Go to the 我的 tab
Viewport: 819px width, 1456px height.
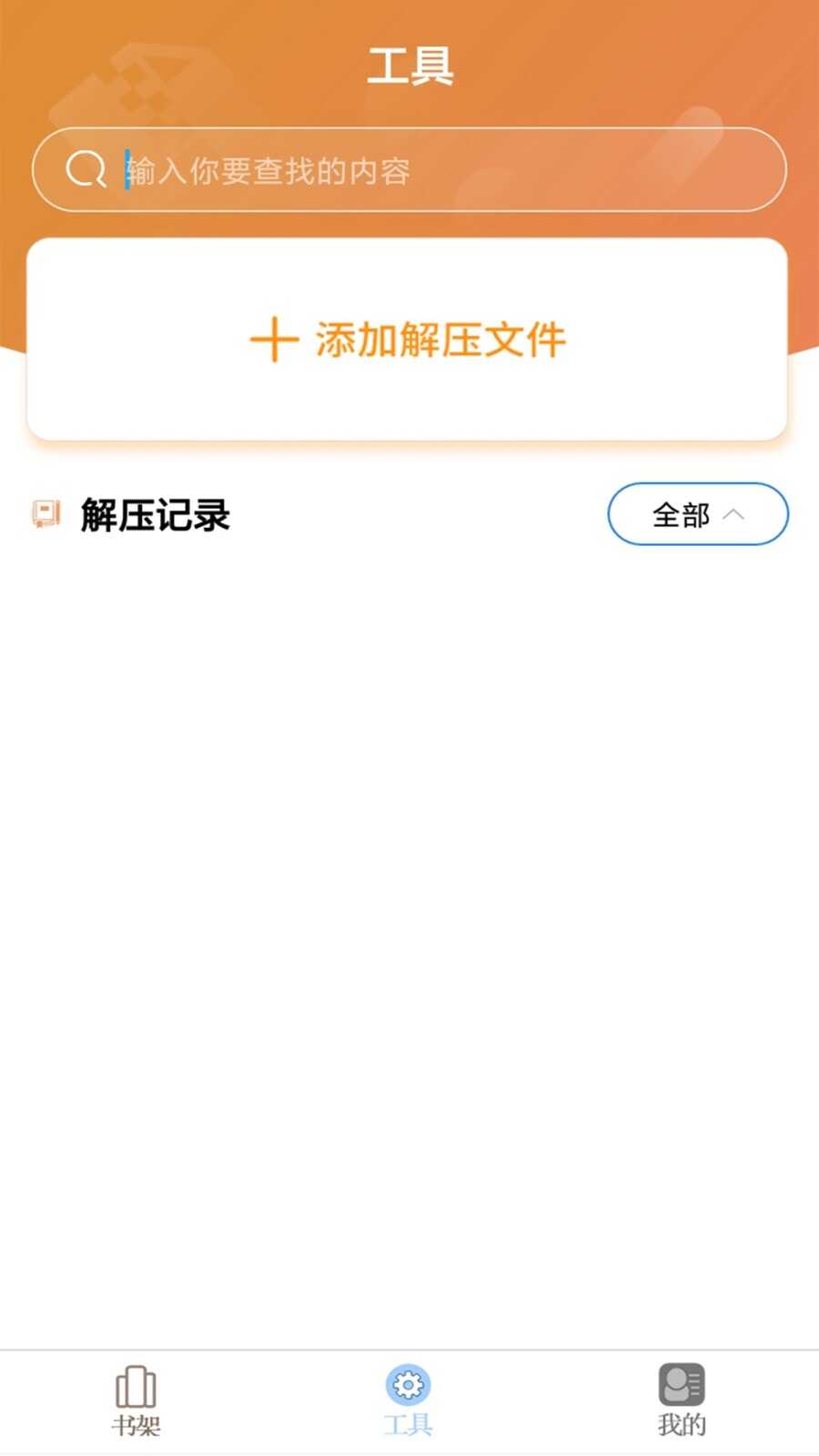[682, 1400]
